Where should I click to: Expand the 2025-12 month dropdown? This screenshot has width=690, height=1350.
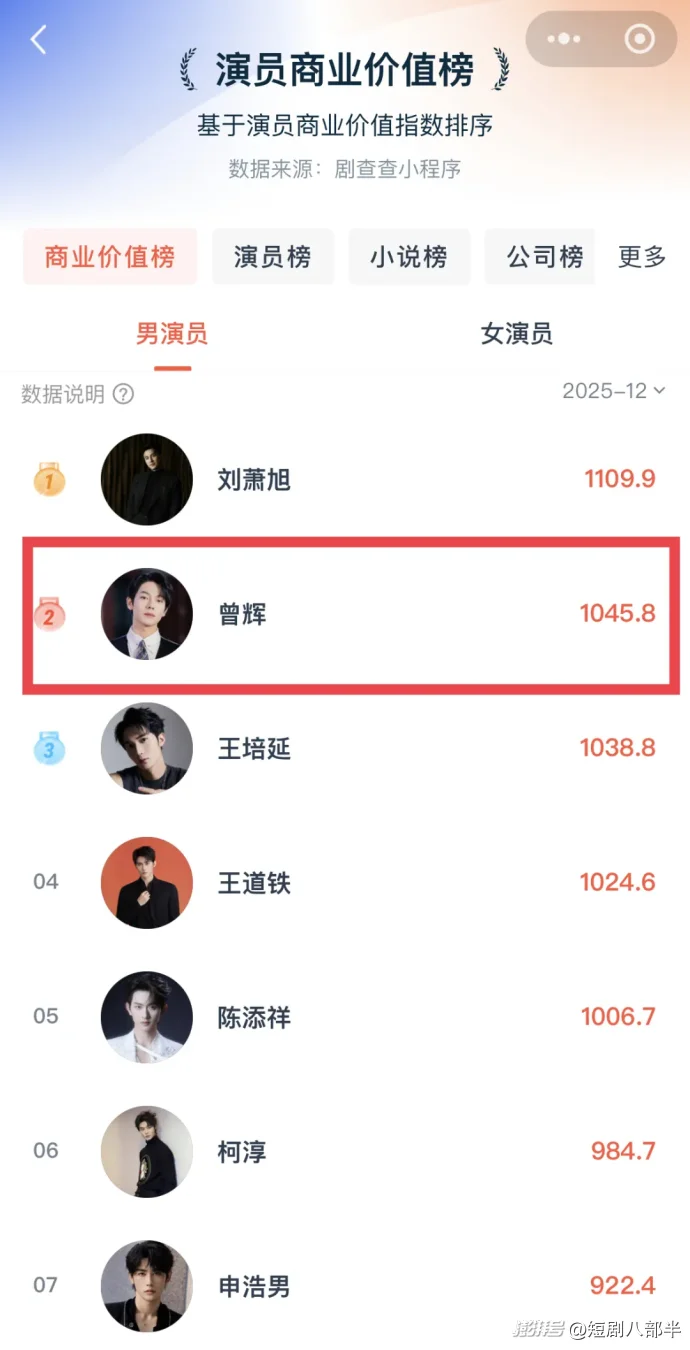pyautogui.click(x=613, y=391)
